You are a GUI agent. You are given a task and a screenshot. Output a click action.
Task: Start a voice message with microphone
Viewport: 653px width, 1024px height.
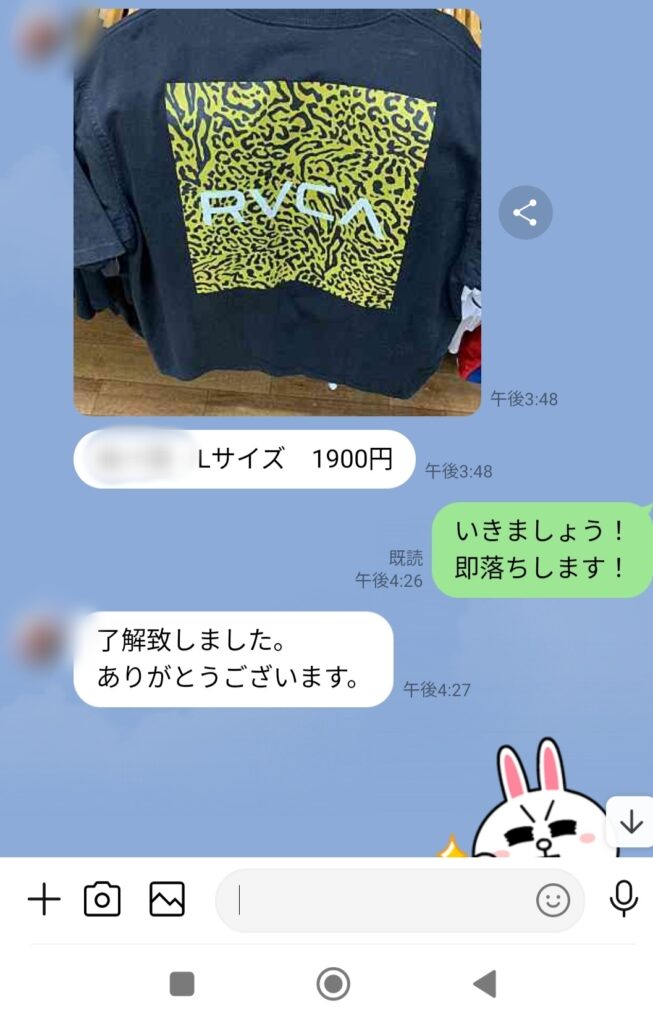pos(624,900)
